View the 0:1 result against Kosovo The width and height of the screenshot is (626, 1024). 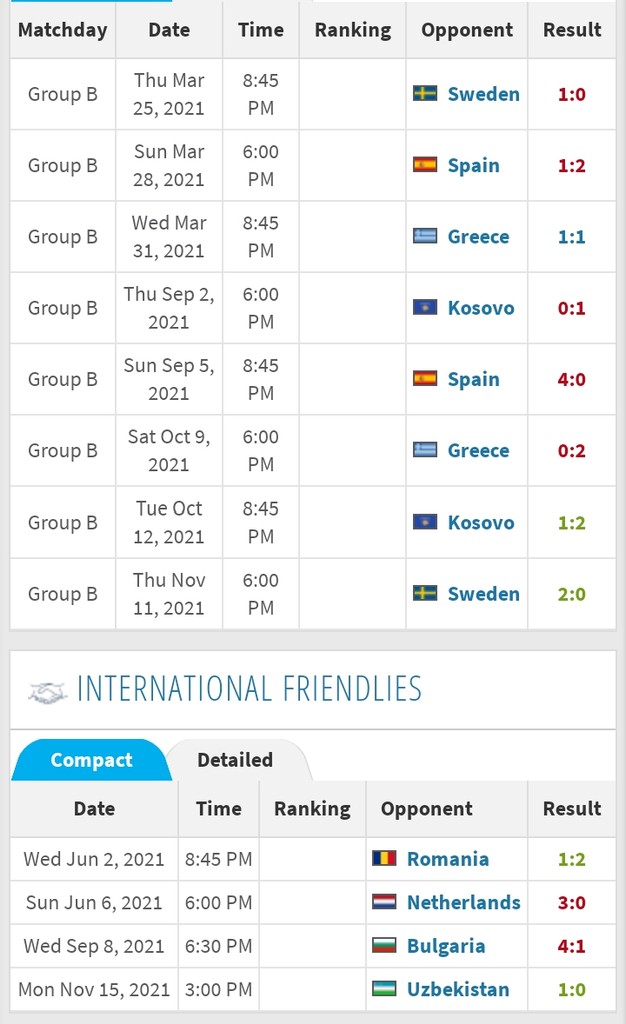click(572, 308)
